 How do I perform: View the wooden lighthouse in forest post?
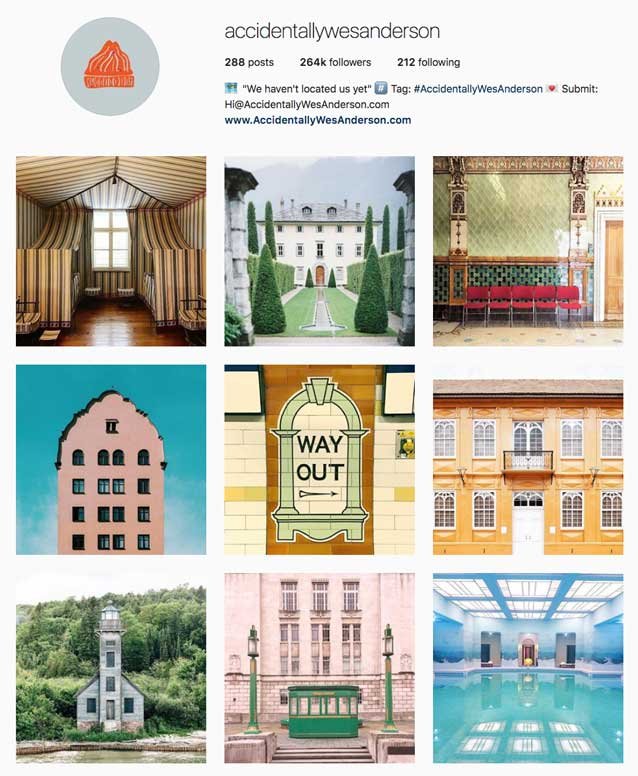pyautogui.click(x=111, y=668)
